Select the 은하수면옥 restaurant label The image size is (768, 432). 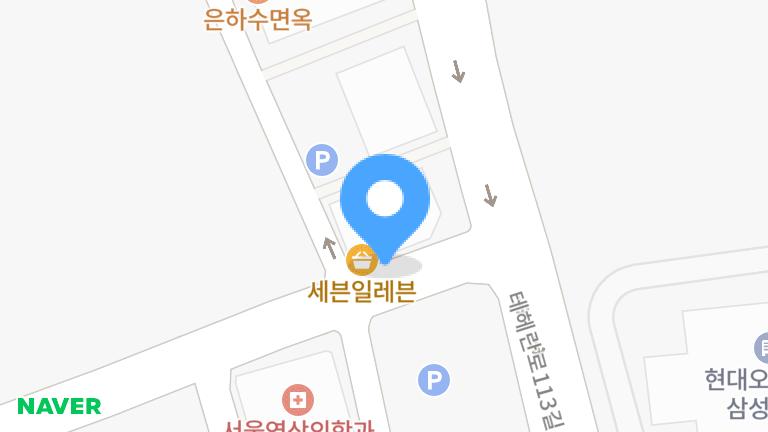pos(257,20)
